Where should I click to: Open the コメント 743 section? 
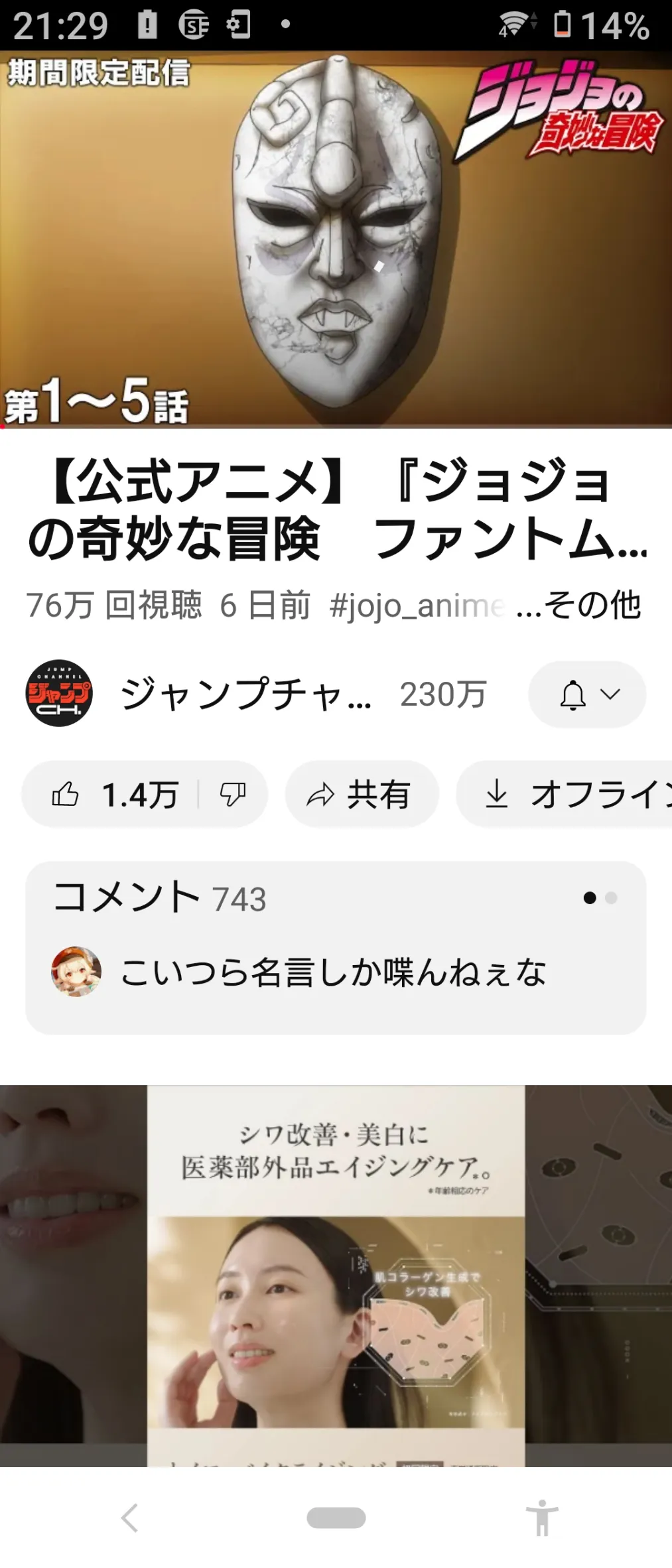(335, 947)
